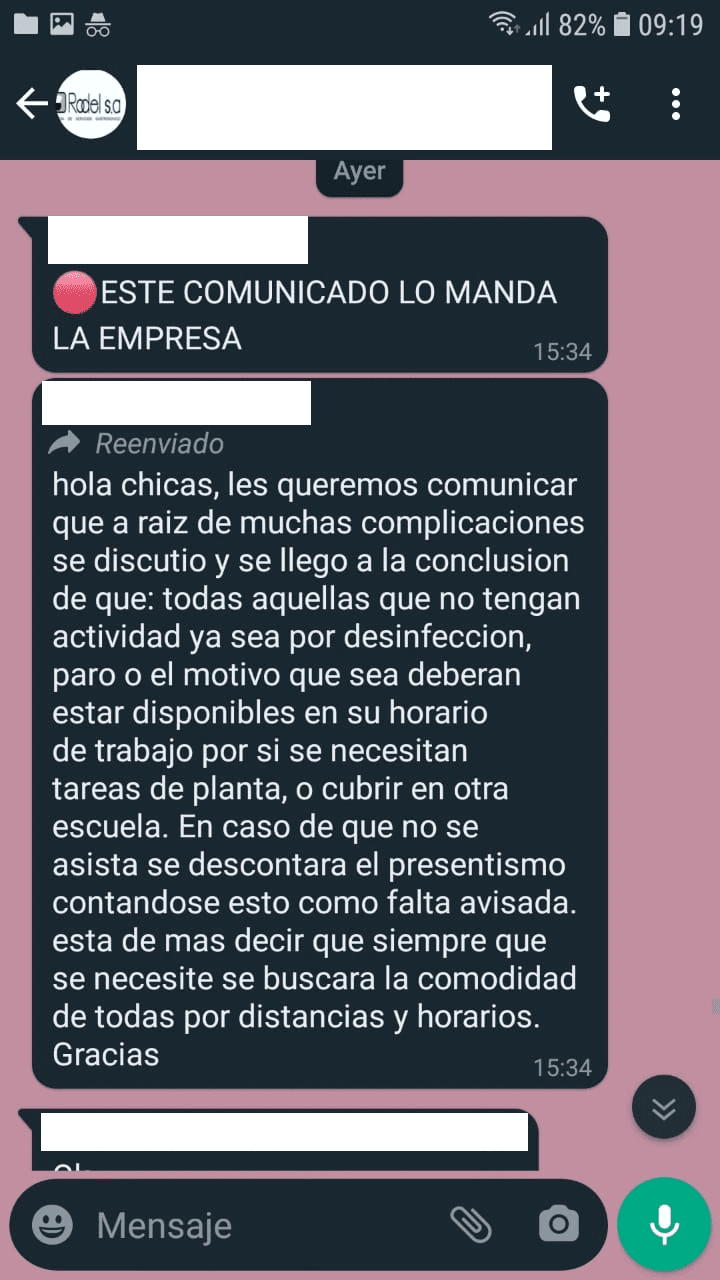The image size is (720, 1280).
Task: Go back to the chat list
Action: tap(31, 104)
